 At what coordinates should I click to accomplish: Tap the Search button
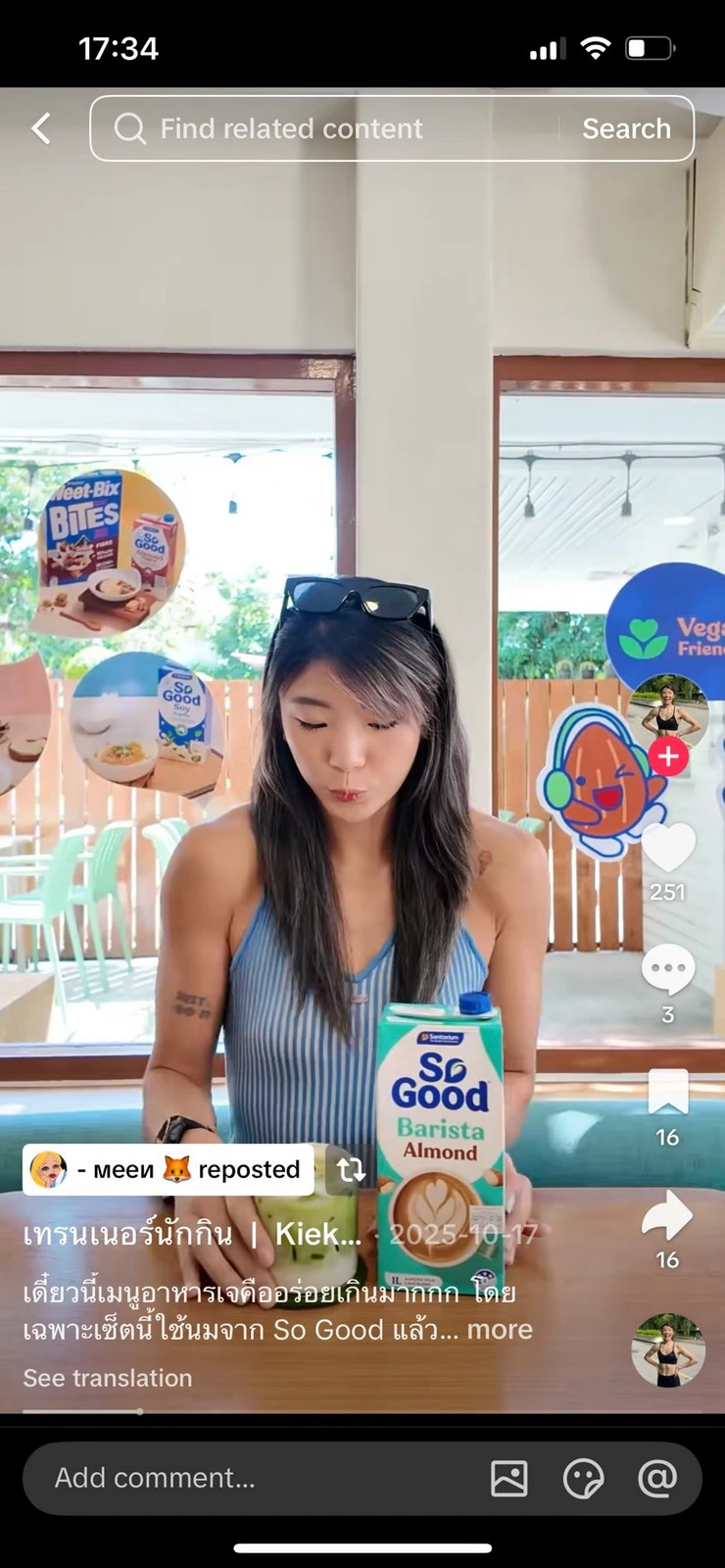pyautogui.click(x=626, y=128)
